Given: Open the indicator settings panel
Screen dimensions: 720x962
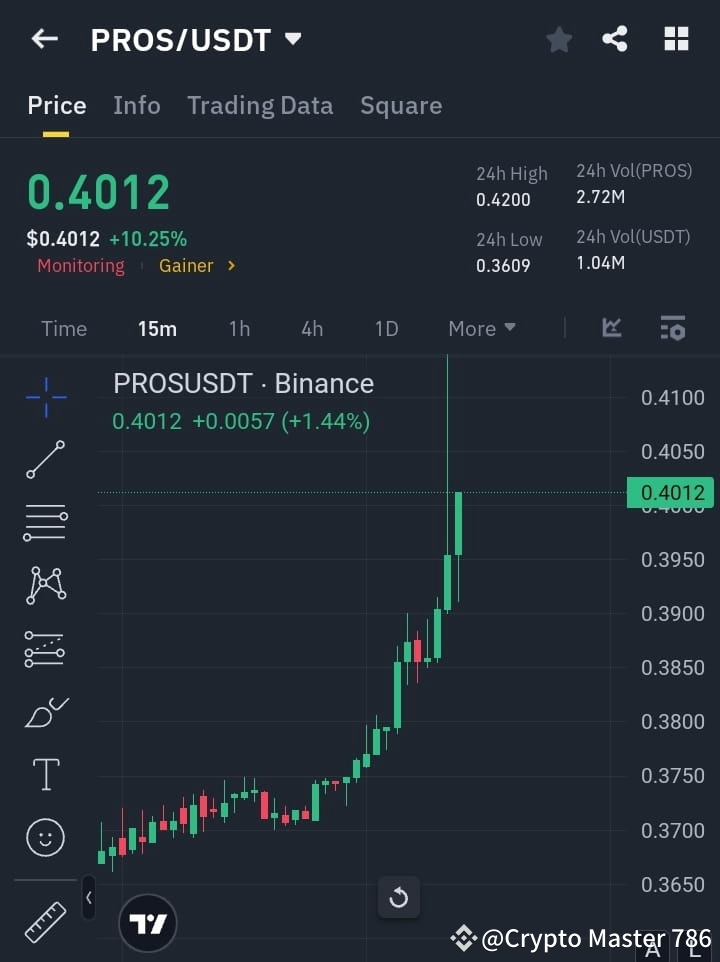Looking at the screenshot, I should coord(672,328).
